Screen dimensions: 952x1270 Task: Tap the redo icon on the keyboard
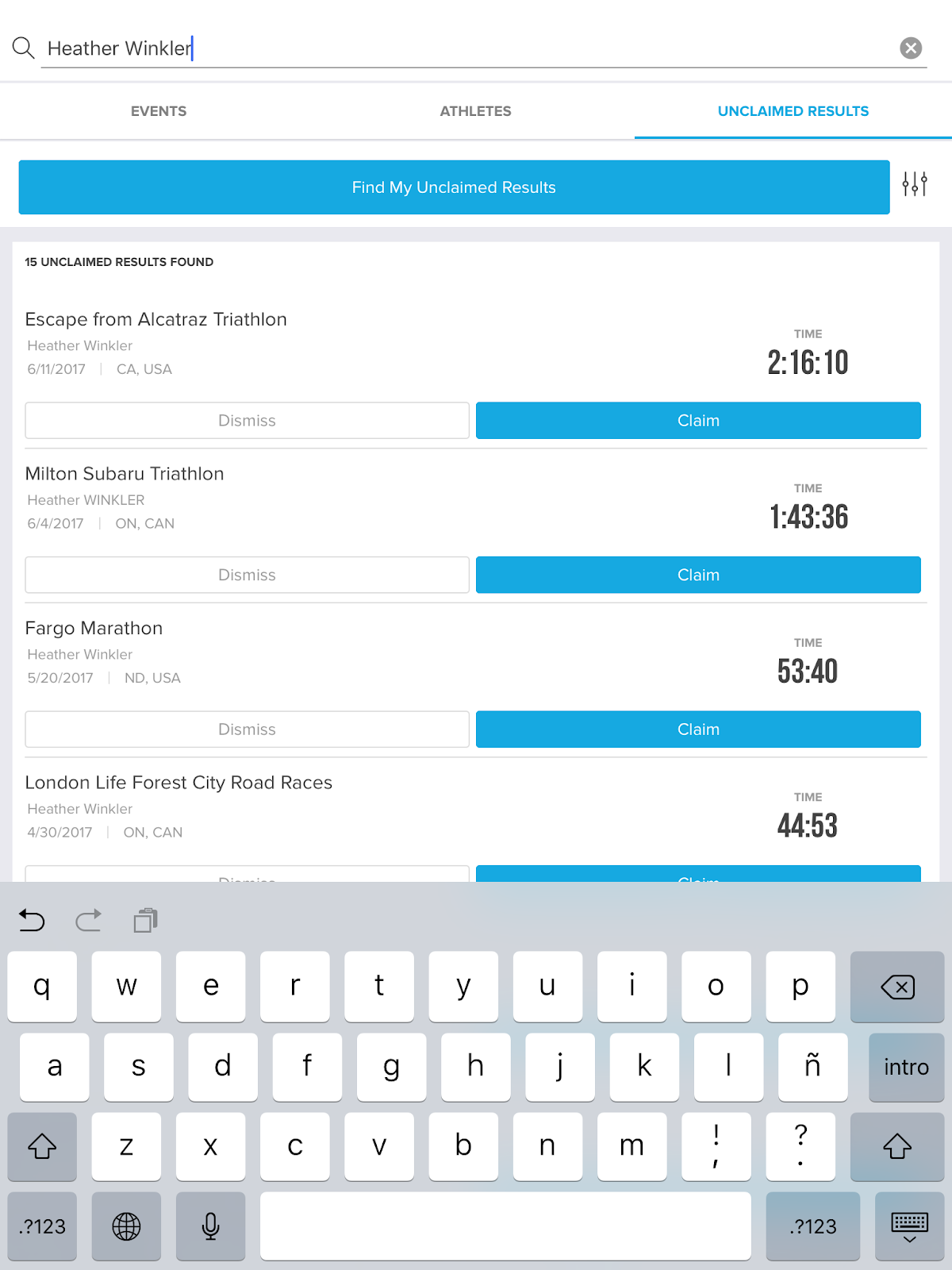[x=88, y=920]
